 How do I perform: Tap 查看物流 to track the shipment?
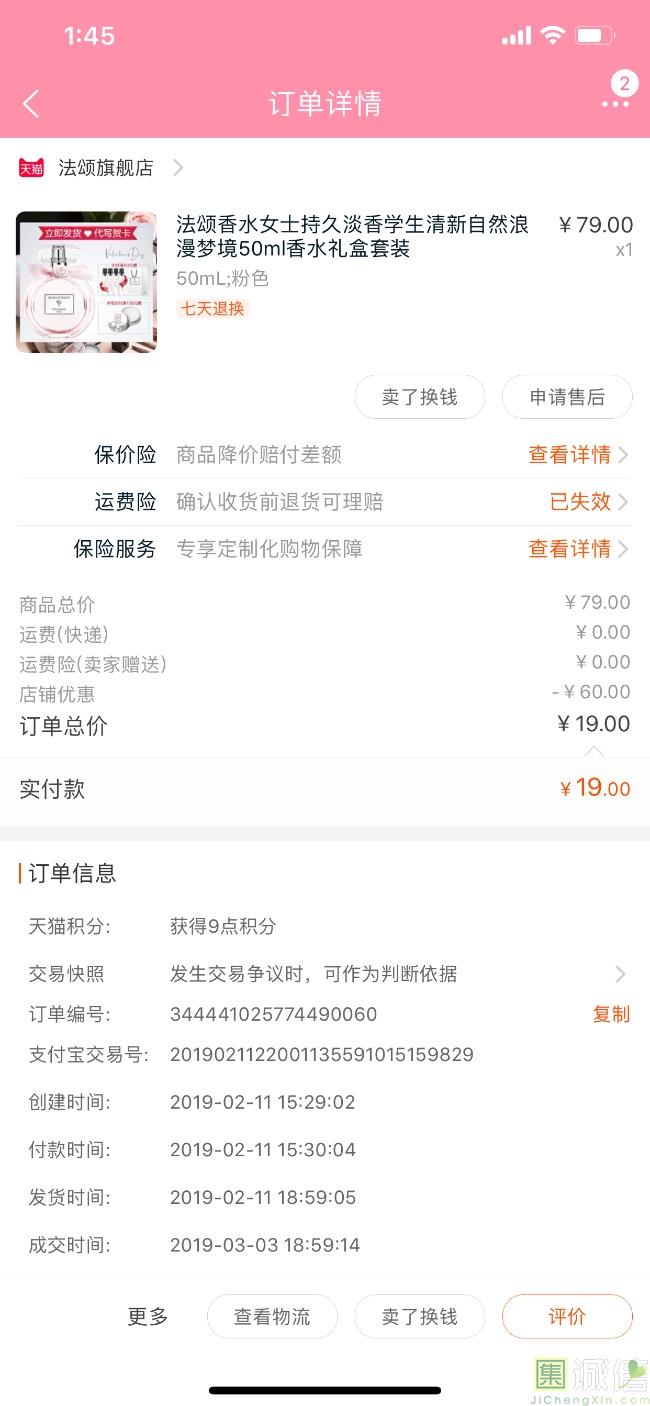272,1317
